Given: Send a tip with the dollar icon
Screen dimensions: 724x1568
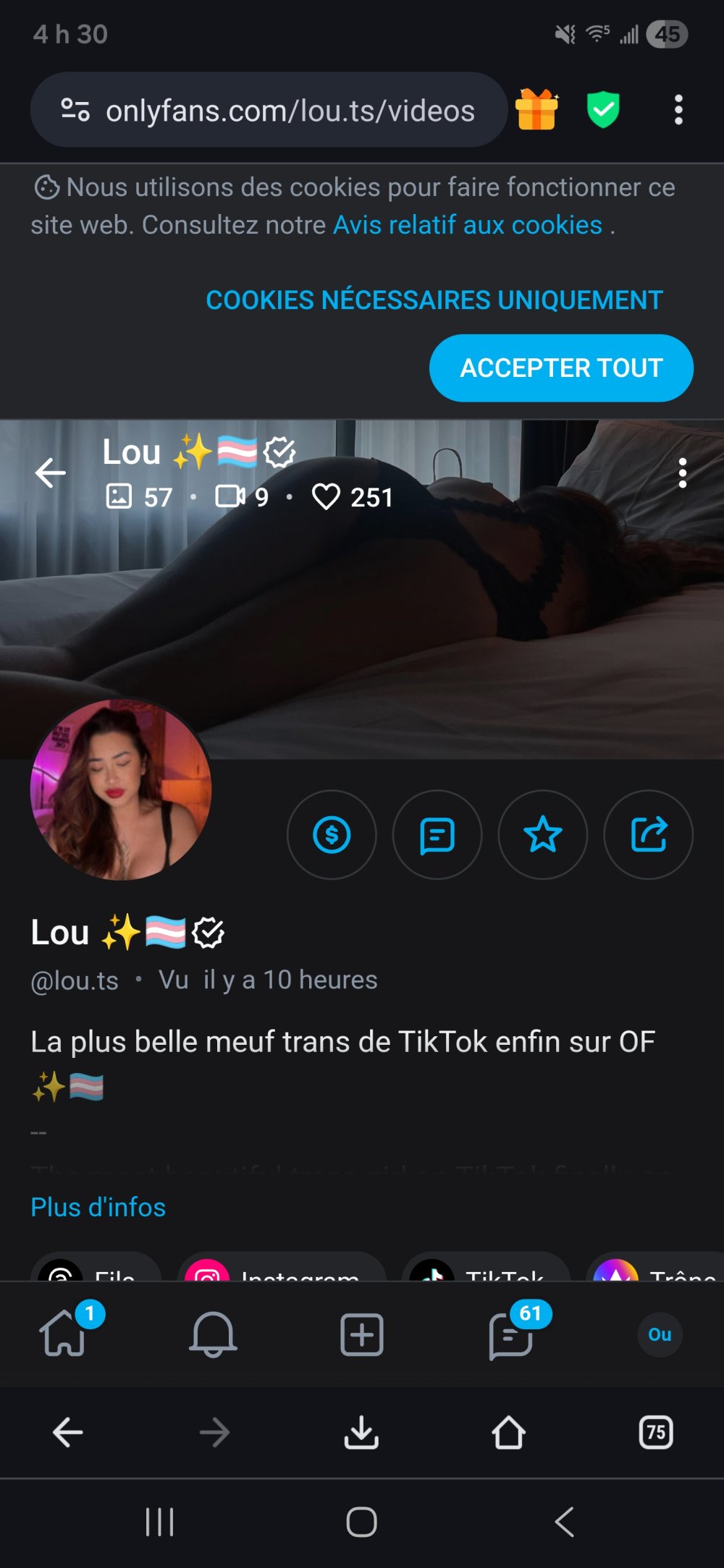Looking at the screenshot, I should pyautogui.click(x=332, y=834).
